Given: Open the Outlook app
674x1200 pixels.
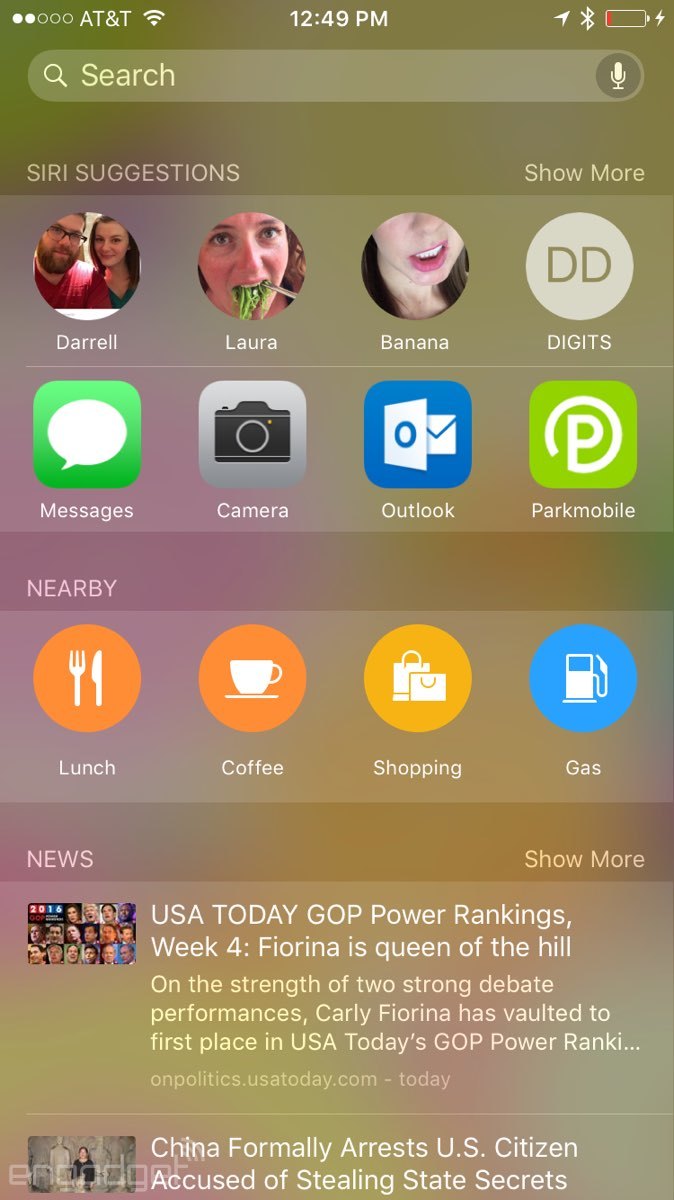Looking at the screenshot, I should pos(417,434).
